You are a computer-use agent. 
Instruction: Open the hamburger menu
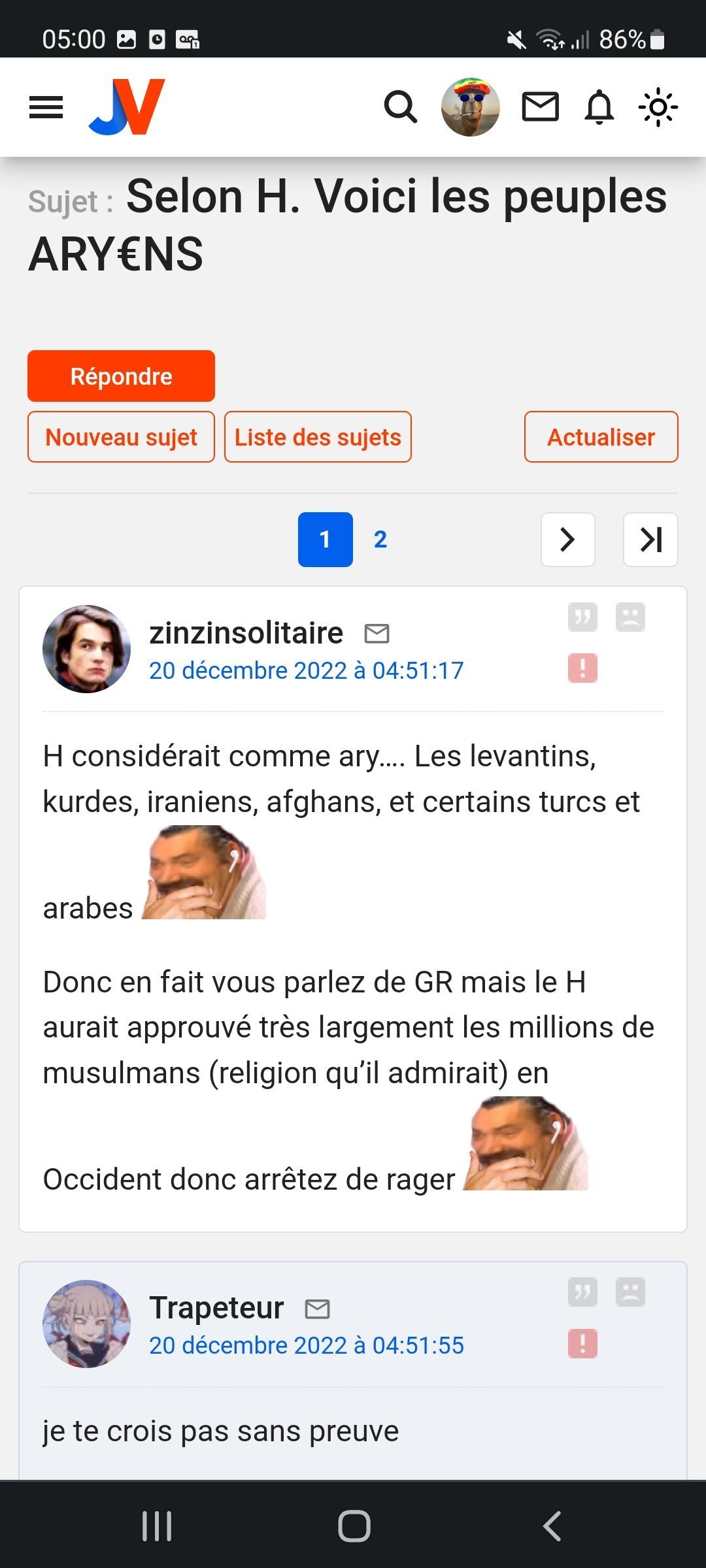point(46,107)
